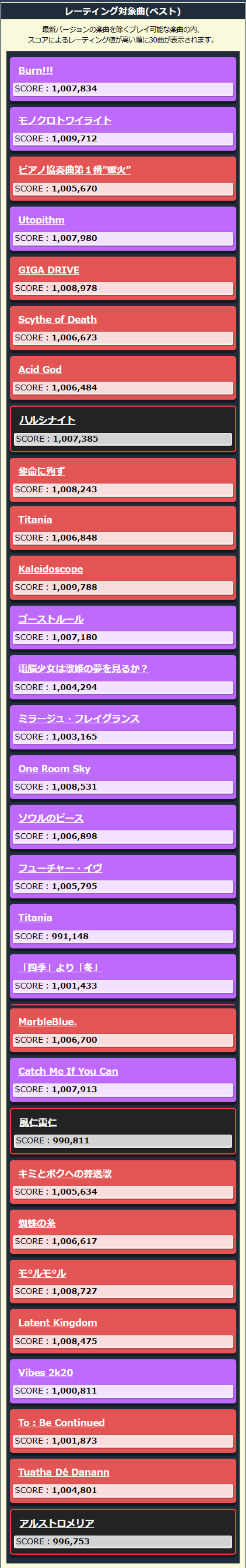View キミとボクへの葬送歌 record
This screenshot has height=1568, width=246.
(x=65, y=1174)
